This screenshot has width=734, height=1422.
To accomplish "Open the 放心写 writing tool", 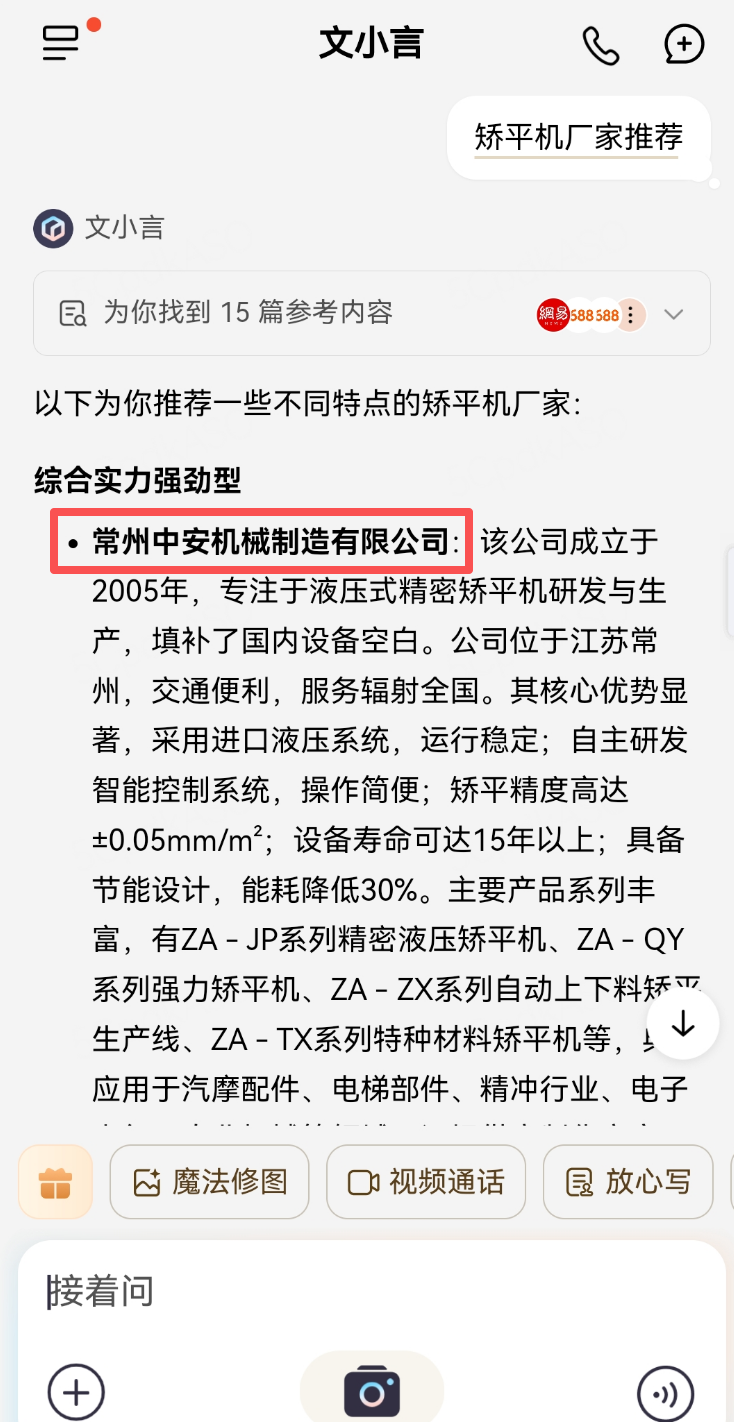I will coord(628,1182).
